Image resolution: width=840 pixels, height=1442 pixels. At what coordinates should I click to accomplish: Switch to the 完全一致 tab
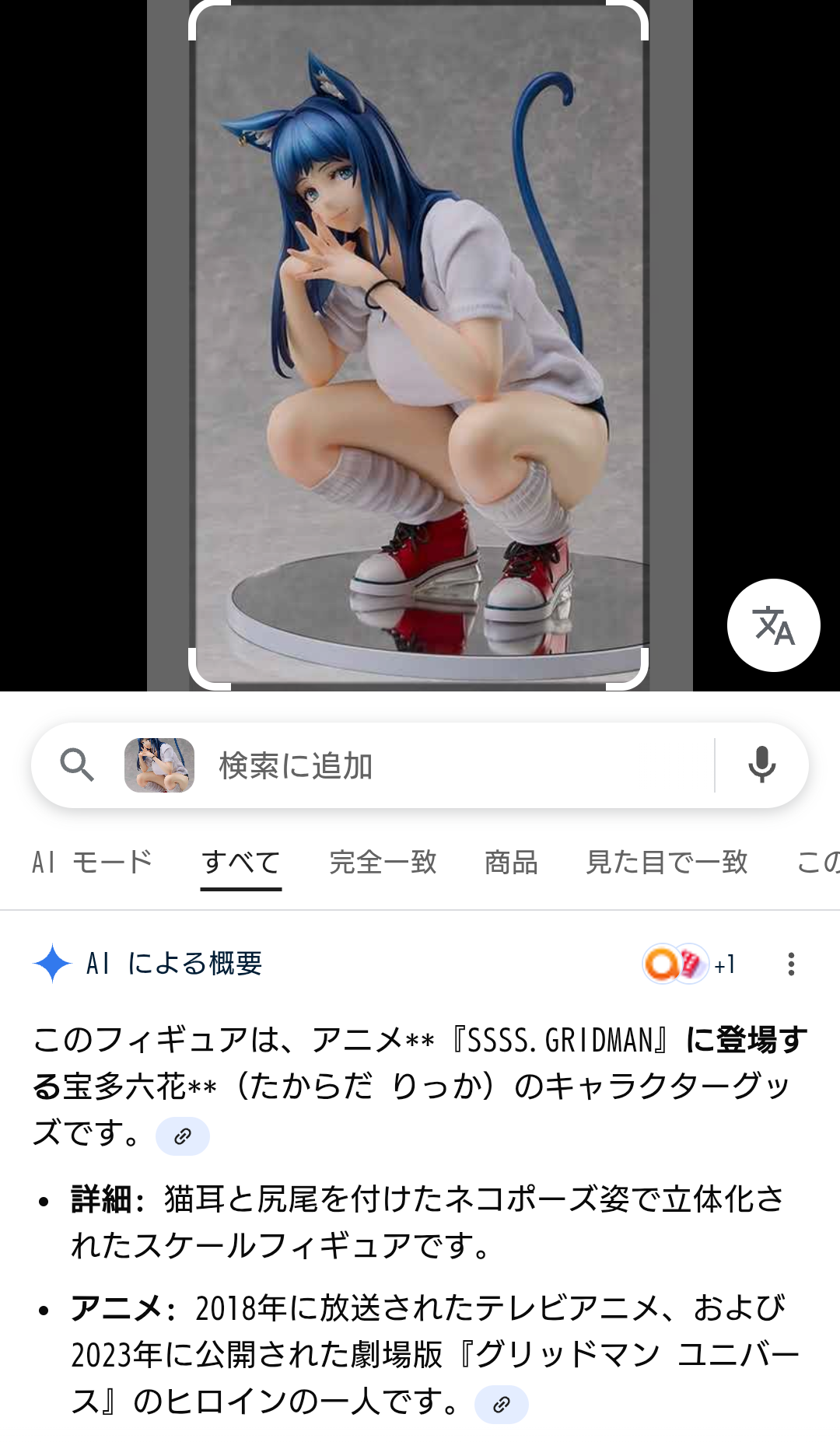(x=383, y=862)
